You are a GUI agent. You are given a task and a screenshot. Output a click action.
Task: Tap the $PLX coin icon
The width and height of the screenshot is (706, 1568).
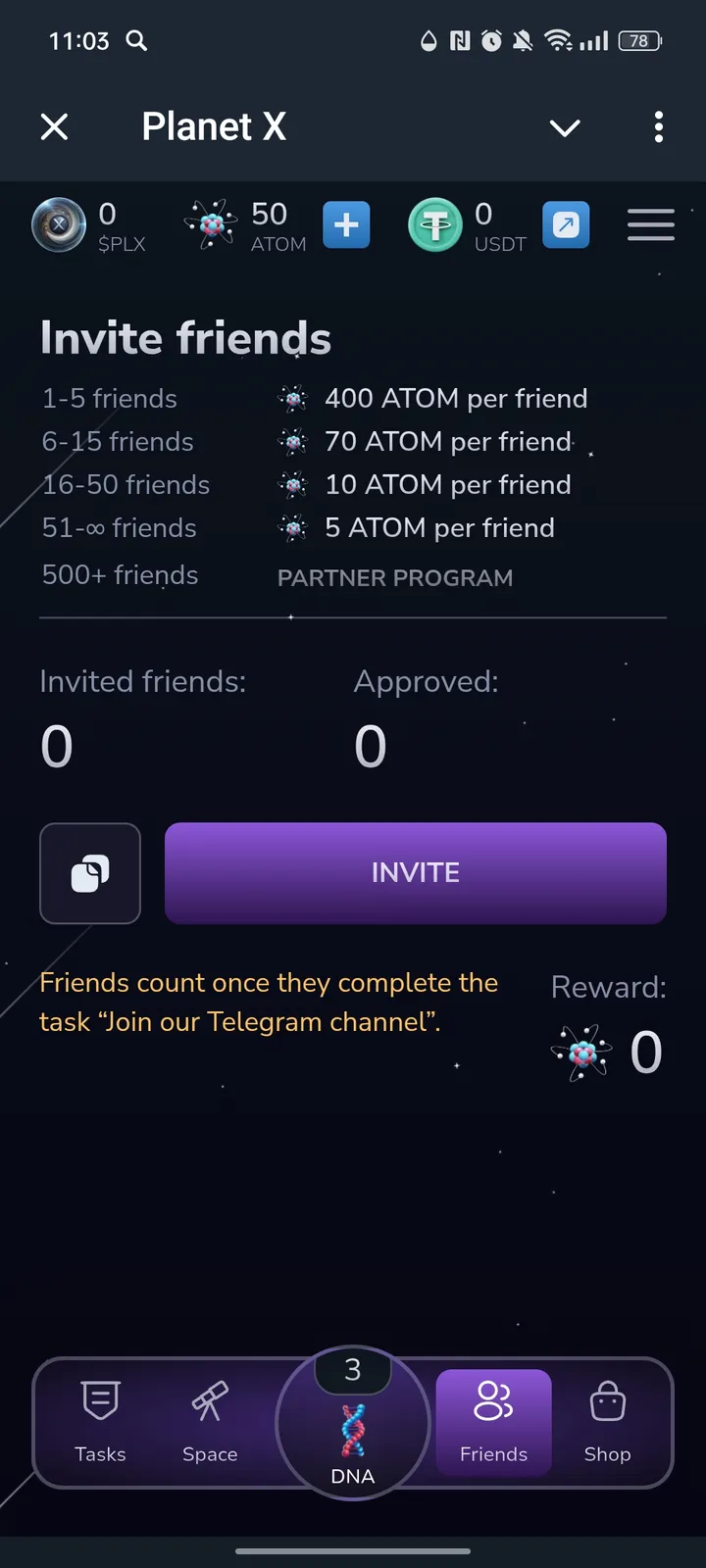59,224
